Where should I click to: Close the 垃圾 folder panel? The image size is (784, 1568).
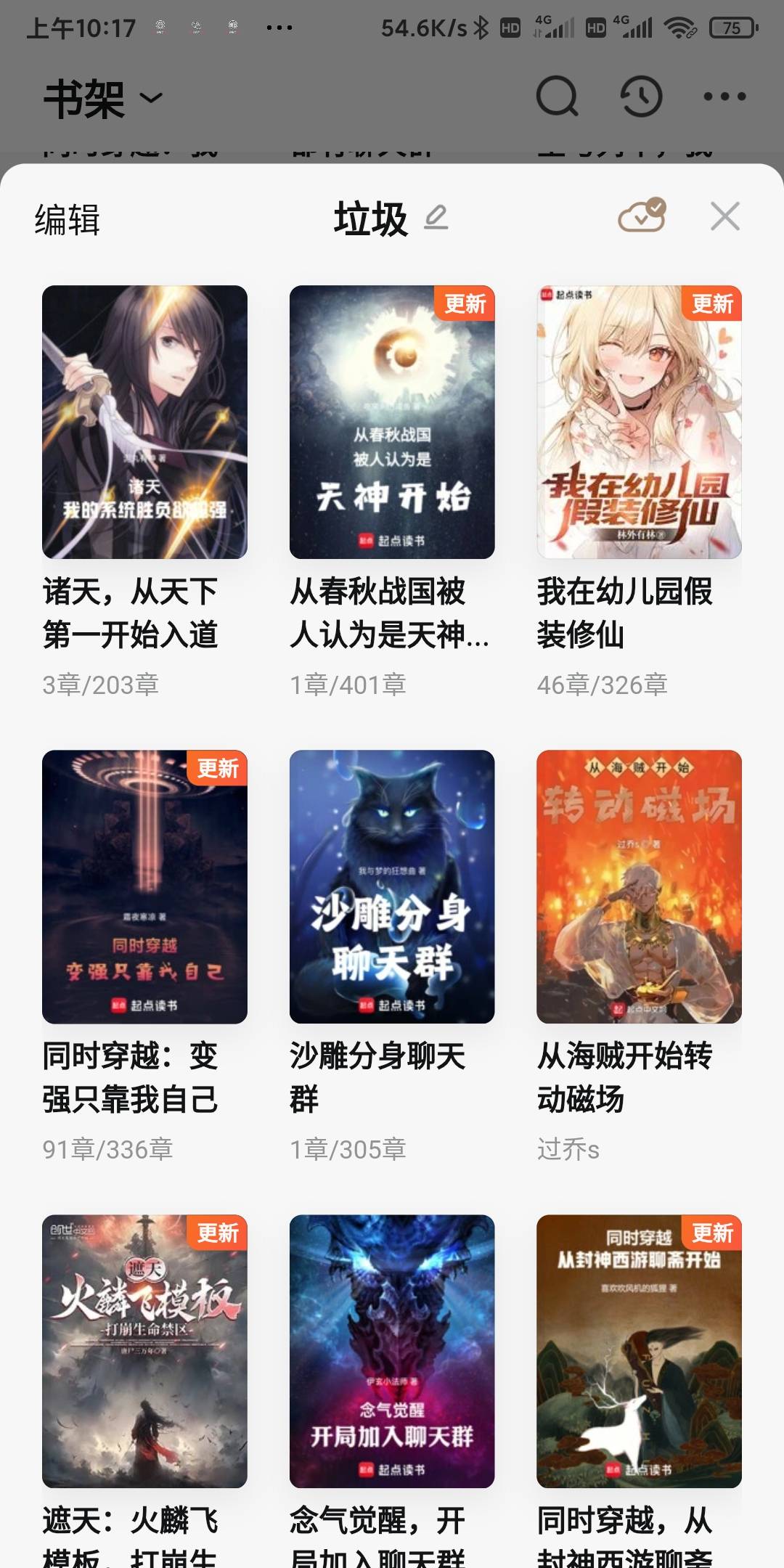[x=724, y=216]
